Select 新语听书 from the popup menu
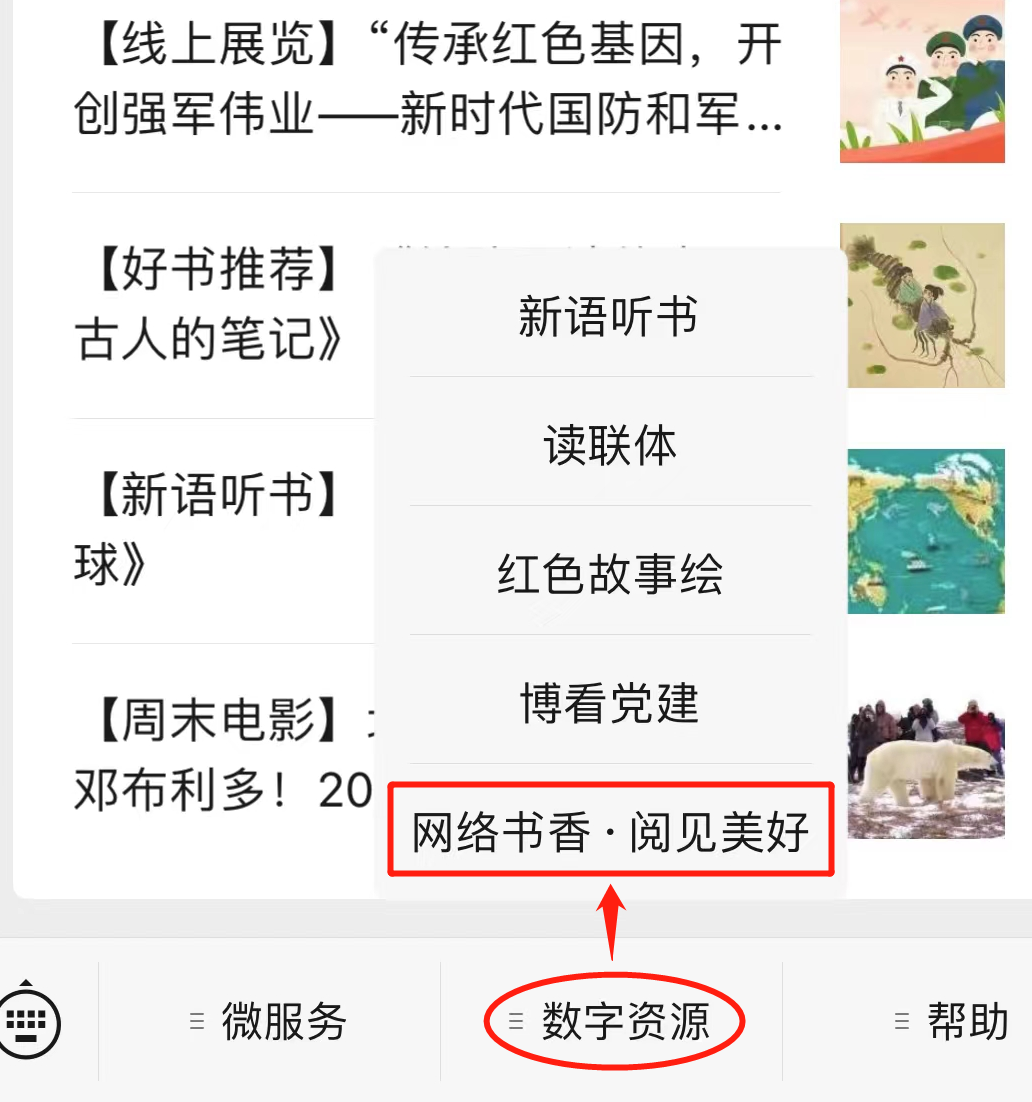 tap(608, 319)
